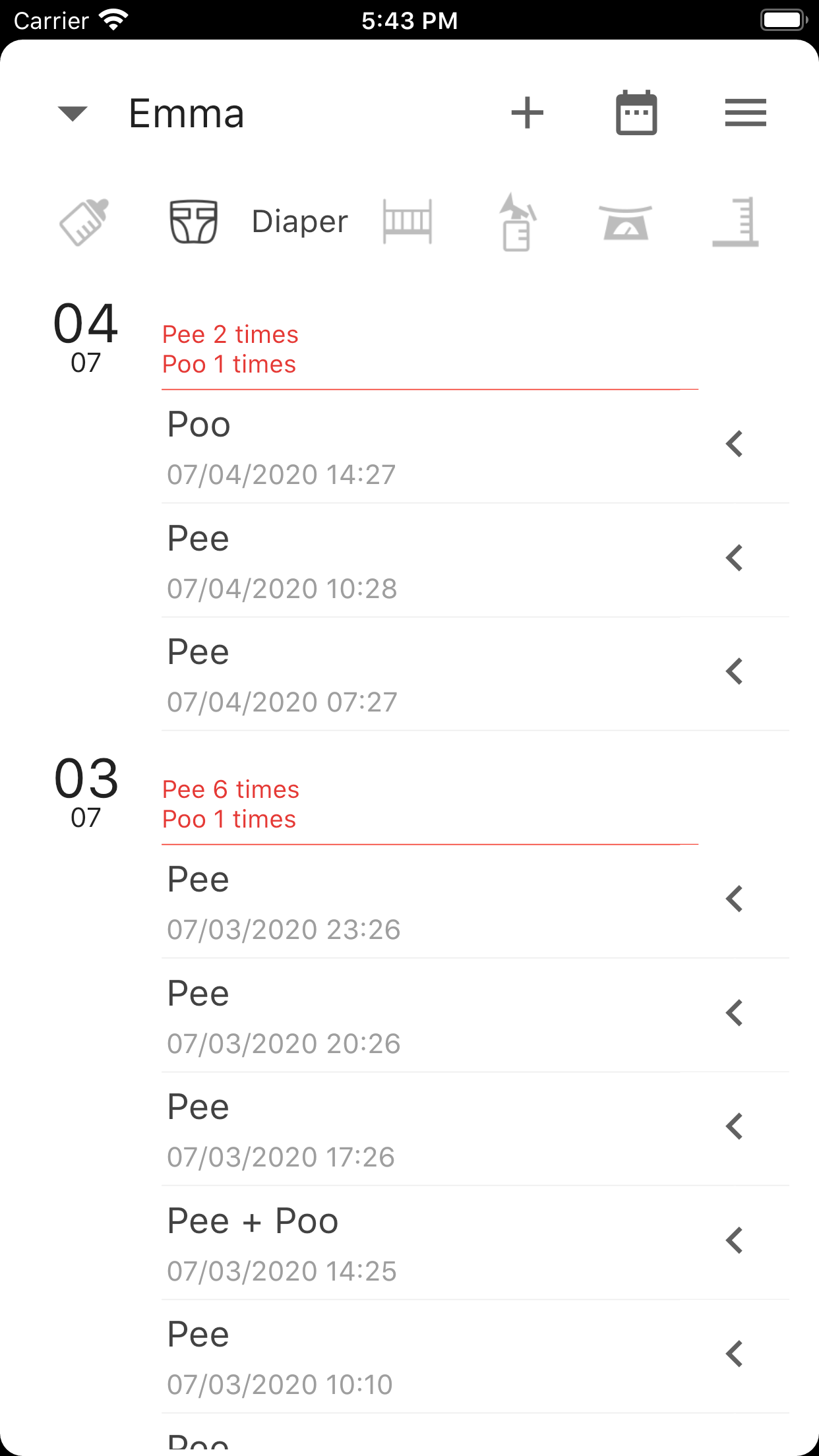Open the hamburger menu
Screen dimensions: 819x1456
coord(745,112)
